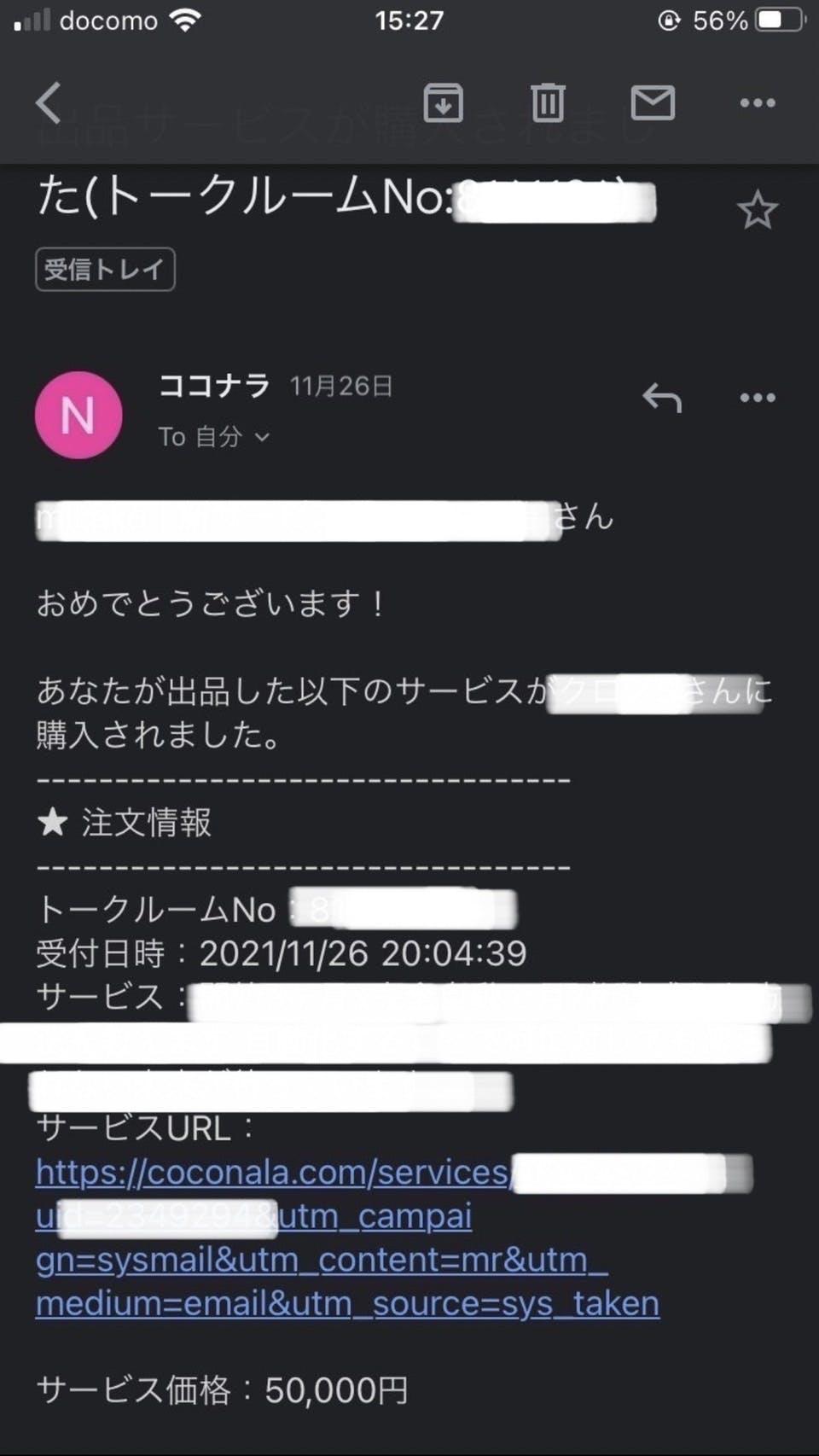Reply to ココナラ's message
Image resolution: width=819 pixels, height=1456 pixels.
662,398
